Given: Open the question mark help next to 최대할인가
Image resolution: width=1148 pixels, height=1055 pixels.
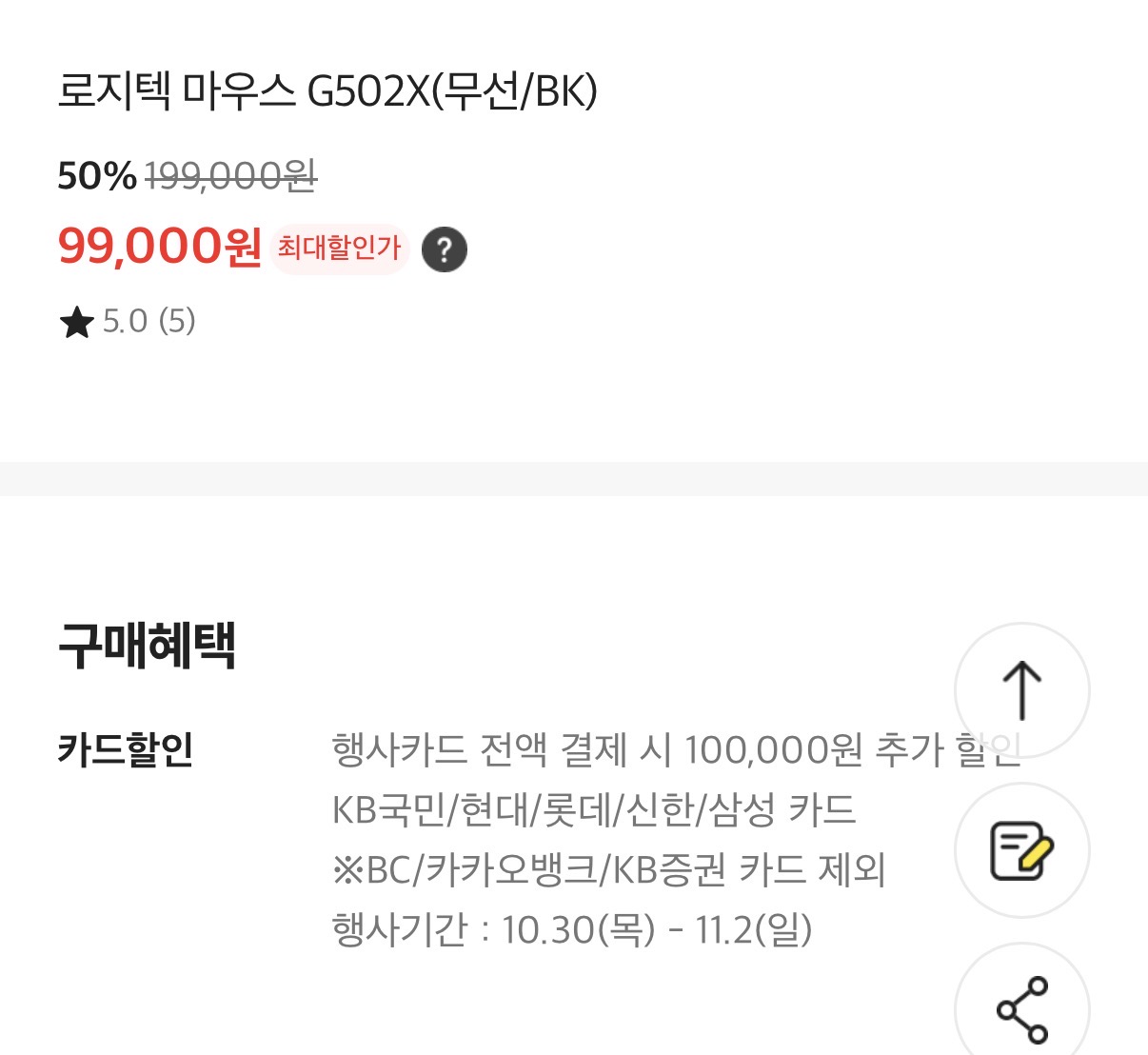Looking at the screenshot, I should coord(445,249).
